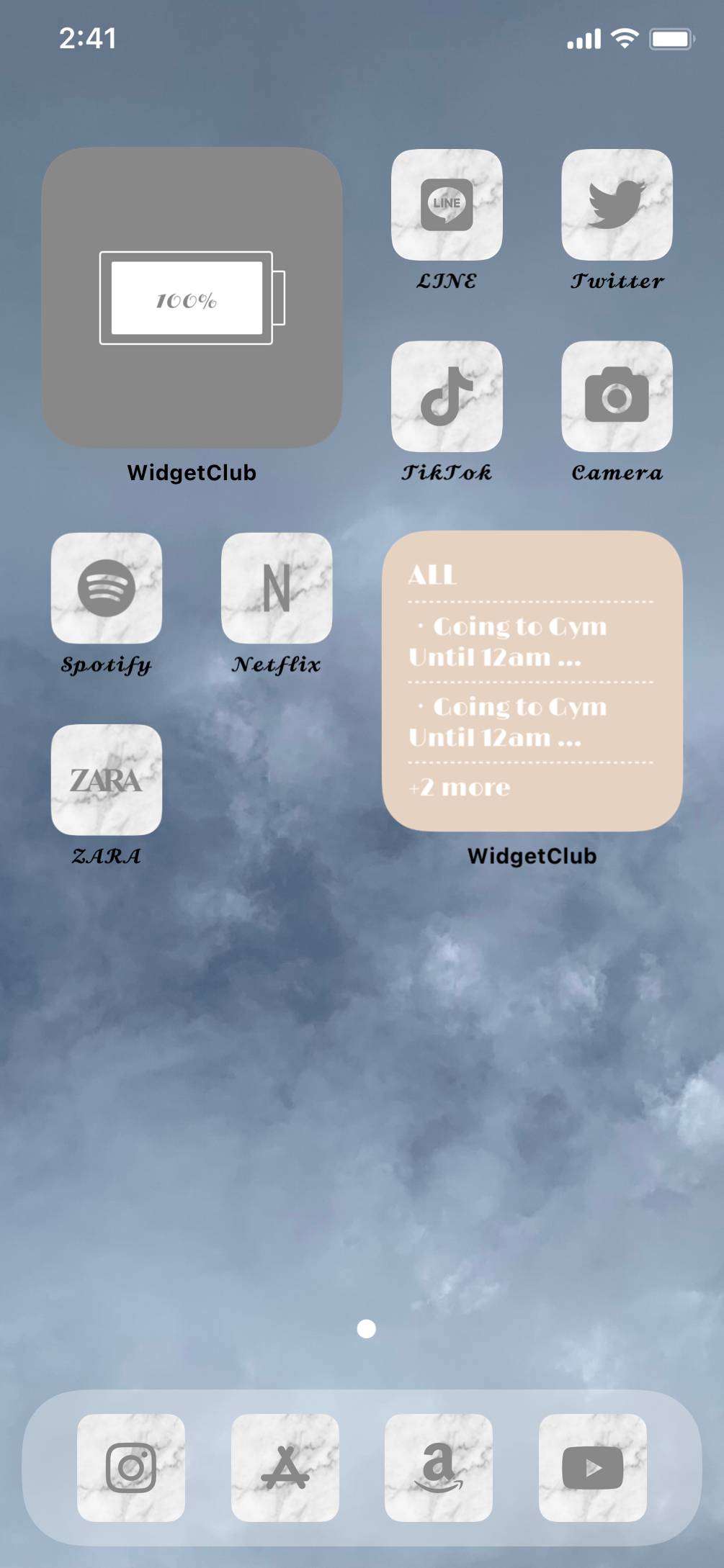The width and height of the screenshot is (724, 1568).
Task: Open Instagram from the dock
Action: 131,1467
